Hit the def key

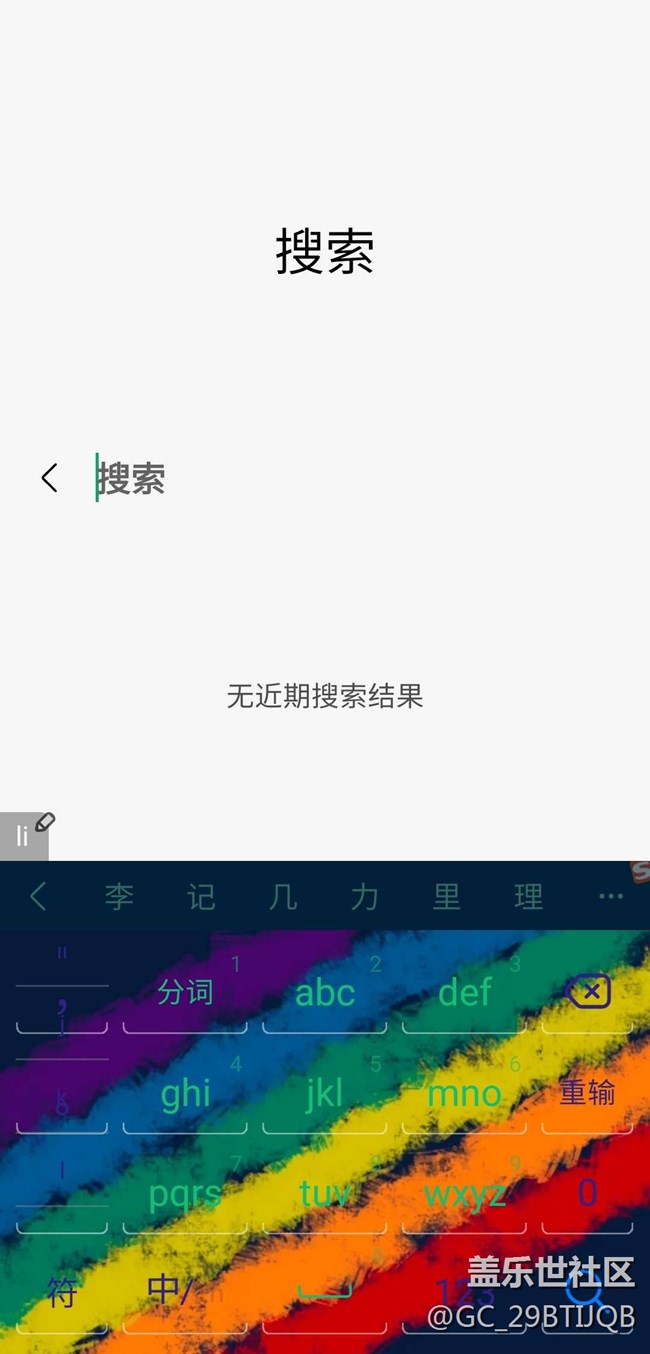tap(464, 992)
